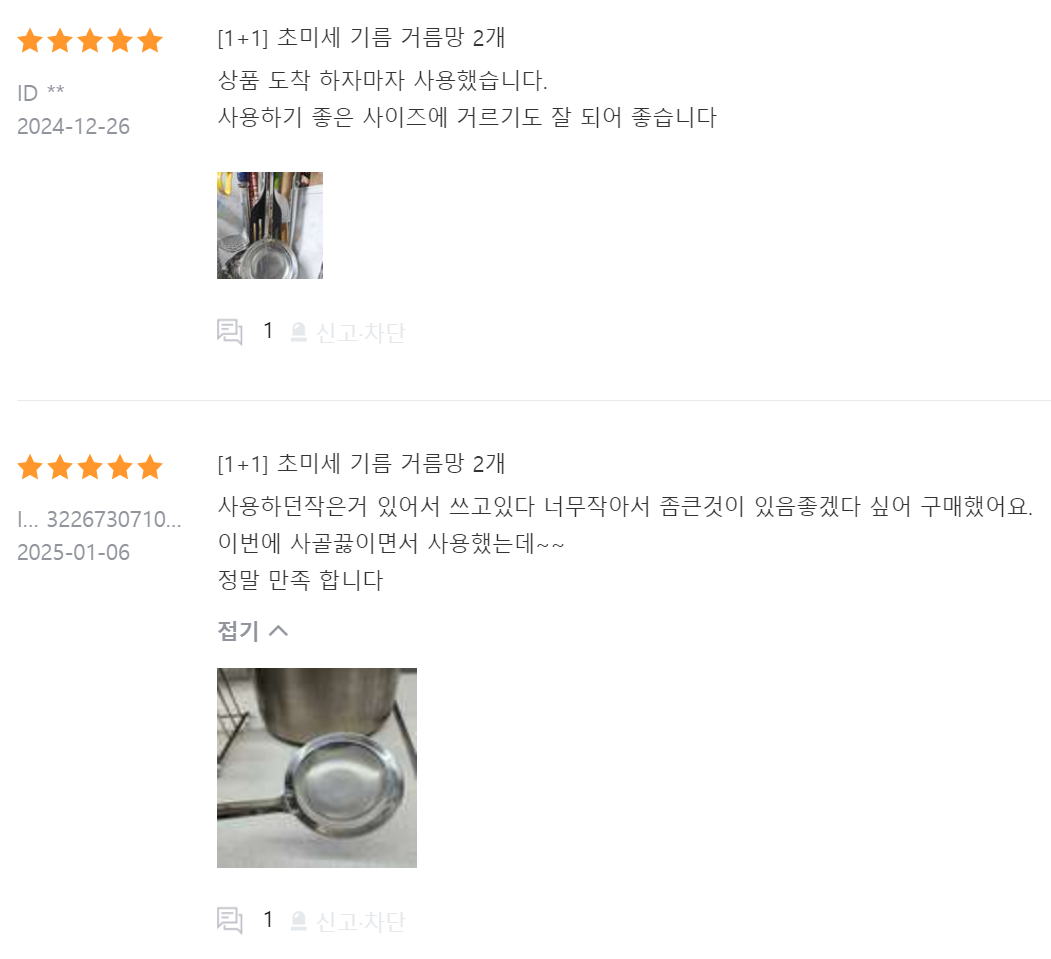Report or block the 2025-01-06 review
Image resolution: width=1051 pixels, height=959 pixels.
pos(348,921)
